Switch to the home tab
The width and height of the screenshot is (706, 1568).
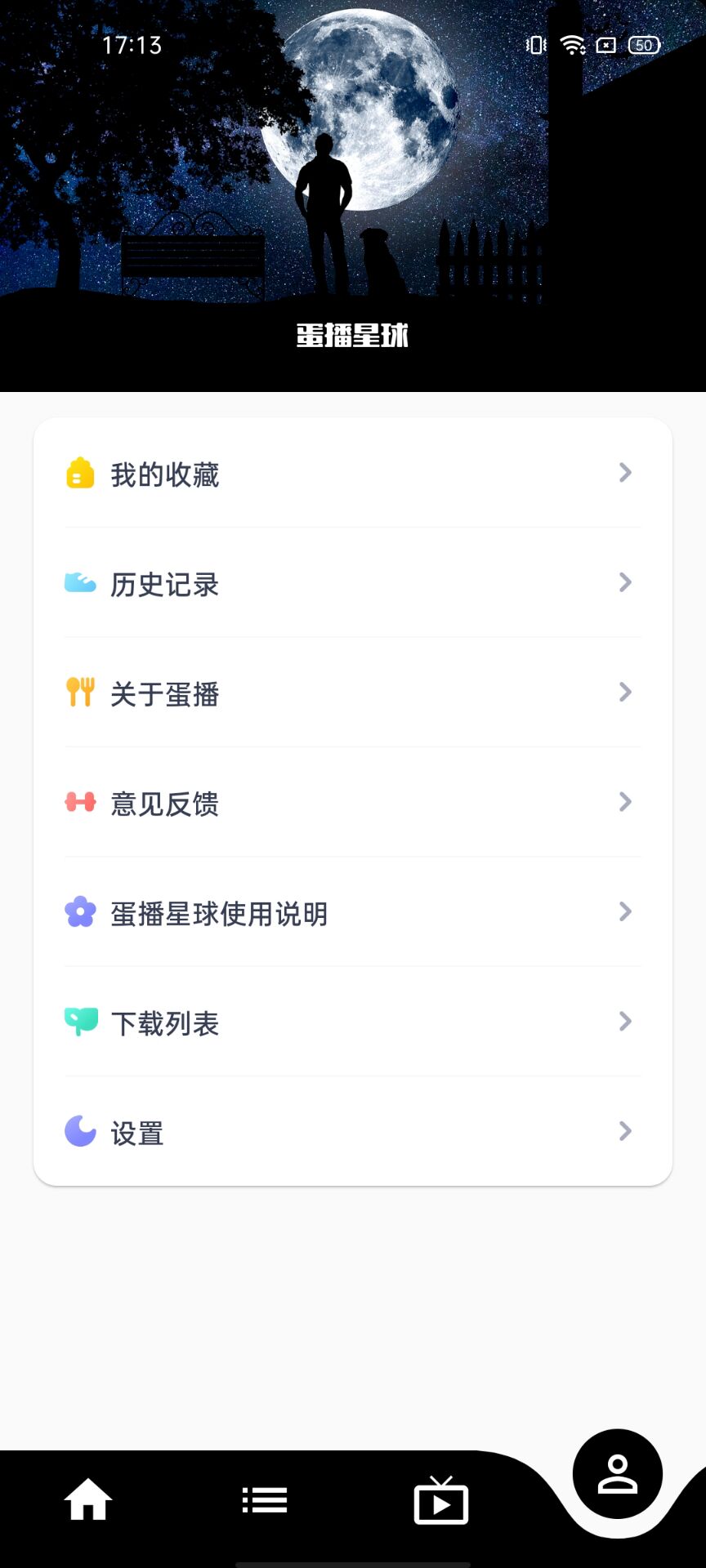point(88,1500)
